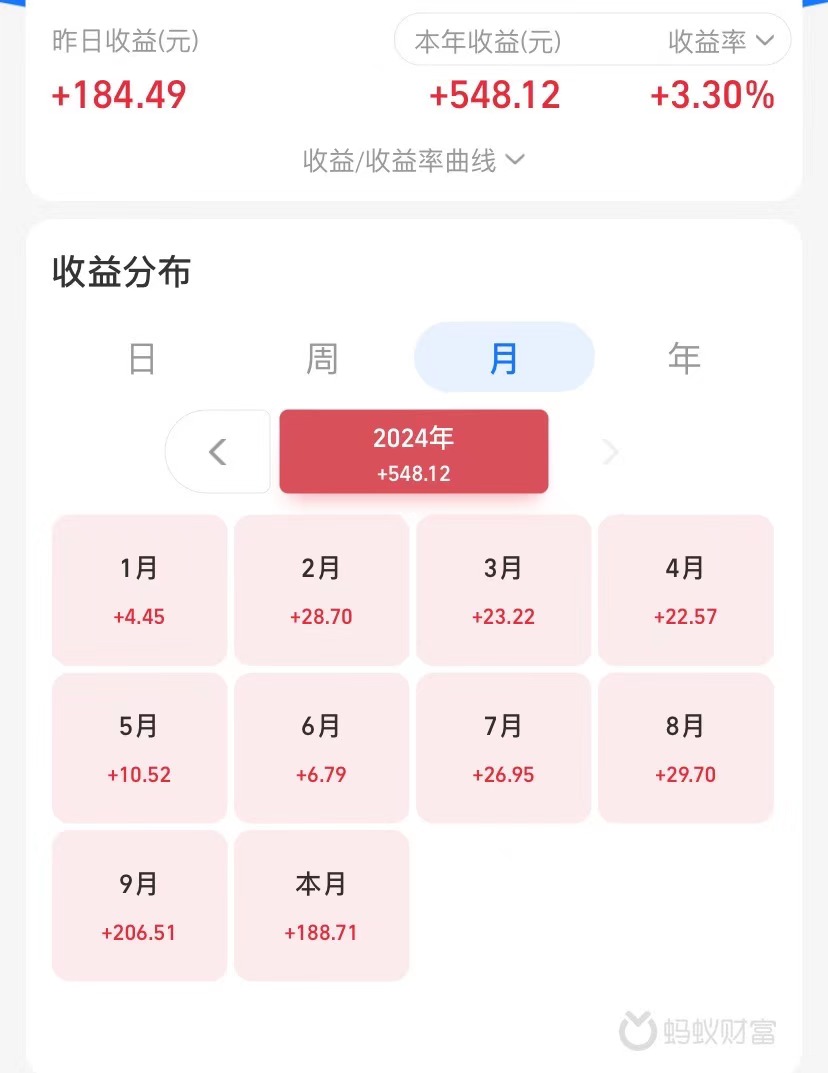Expand the 收益/收益率曲线 section

pos(413,160)
